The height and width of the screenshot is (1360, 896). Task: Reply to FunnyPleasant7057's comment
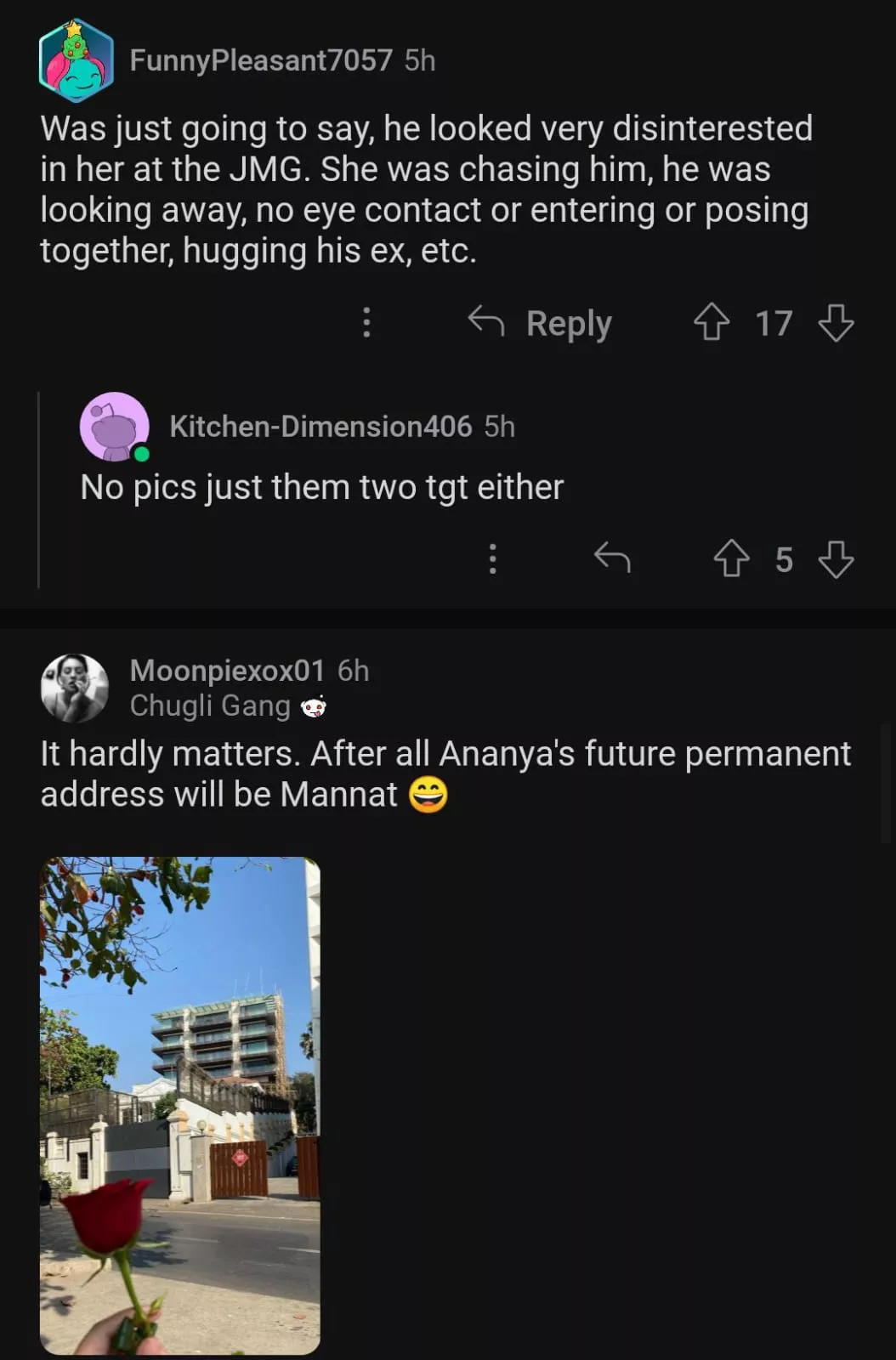coord(541,323)
